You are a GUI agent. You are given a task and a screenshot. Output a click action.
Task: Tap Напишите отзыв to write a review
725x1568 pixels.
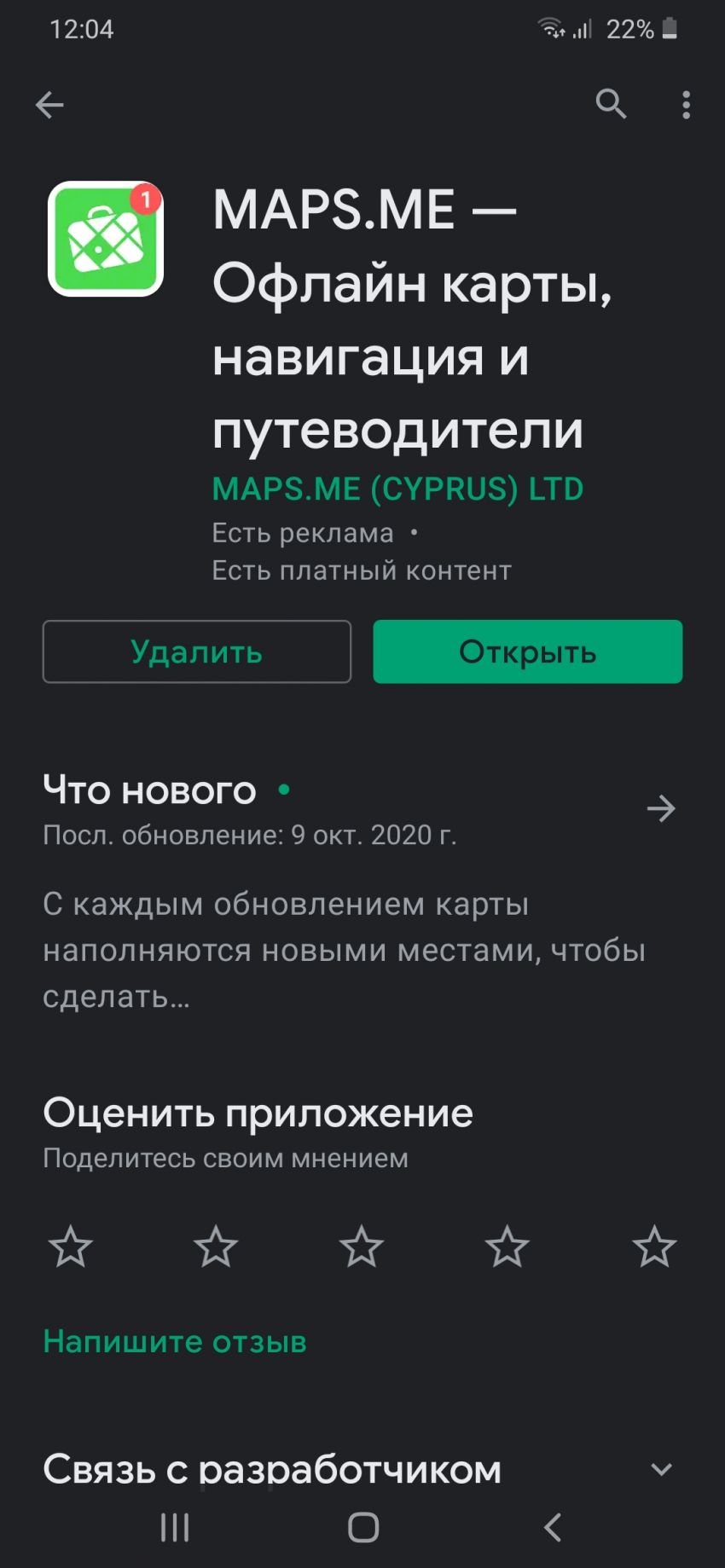pyautogui.click(x=175, y=1342)
